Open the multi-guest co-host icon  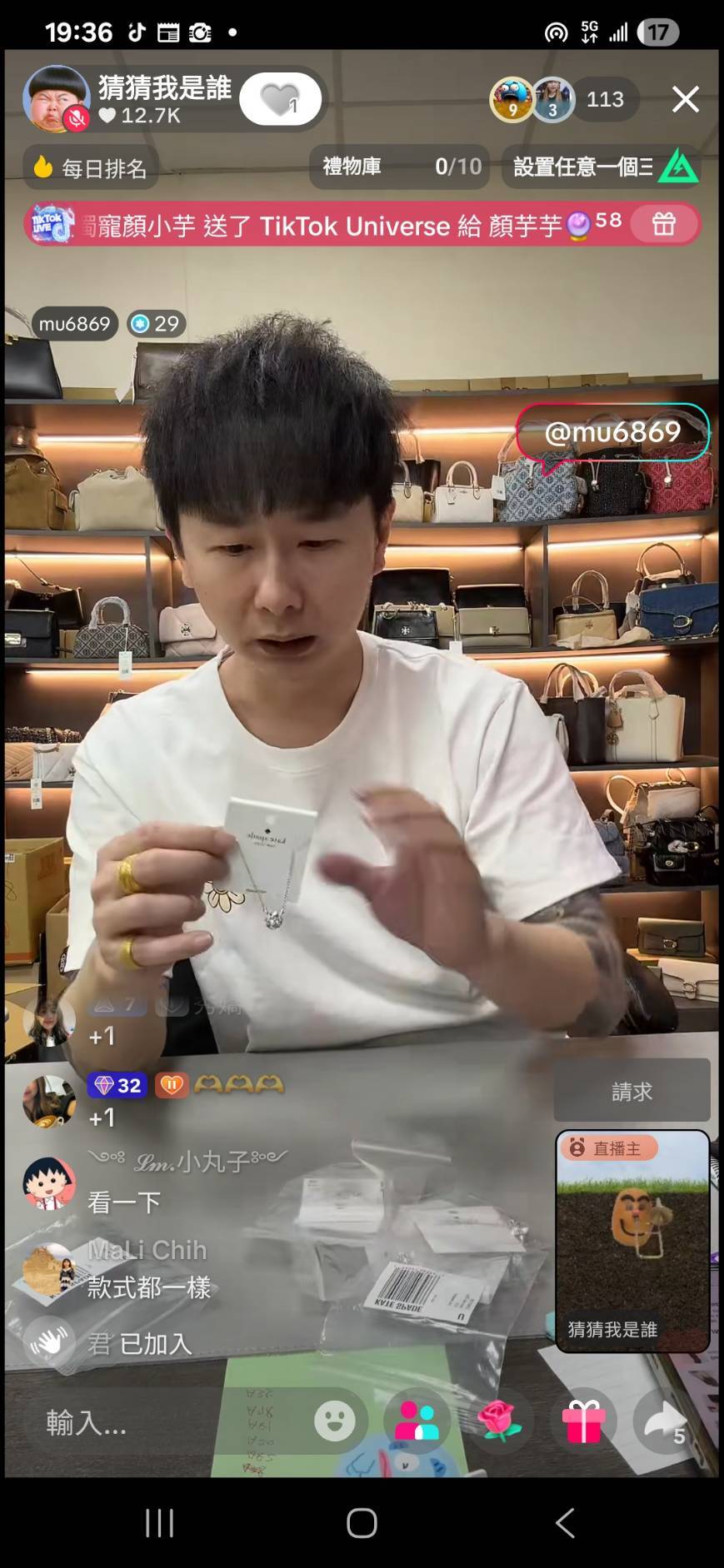(416, 1421)
